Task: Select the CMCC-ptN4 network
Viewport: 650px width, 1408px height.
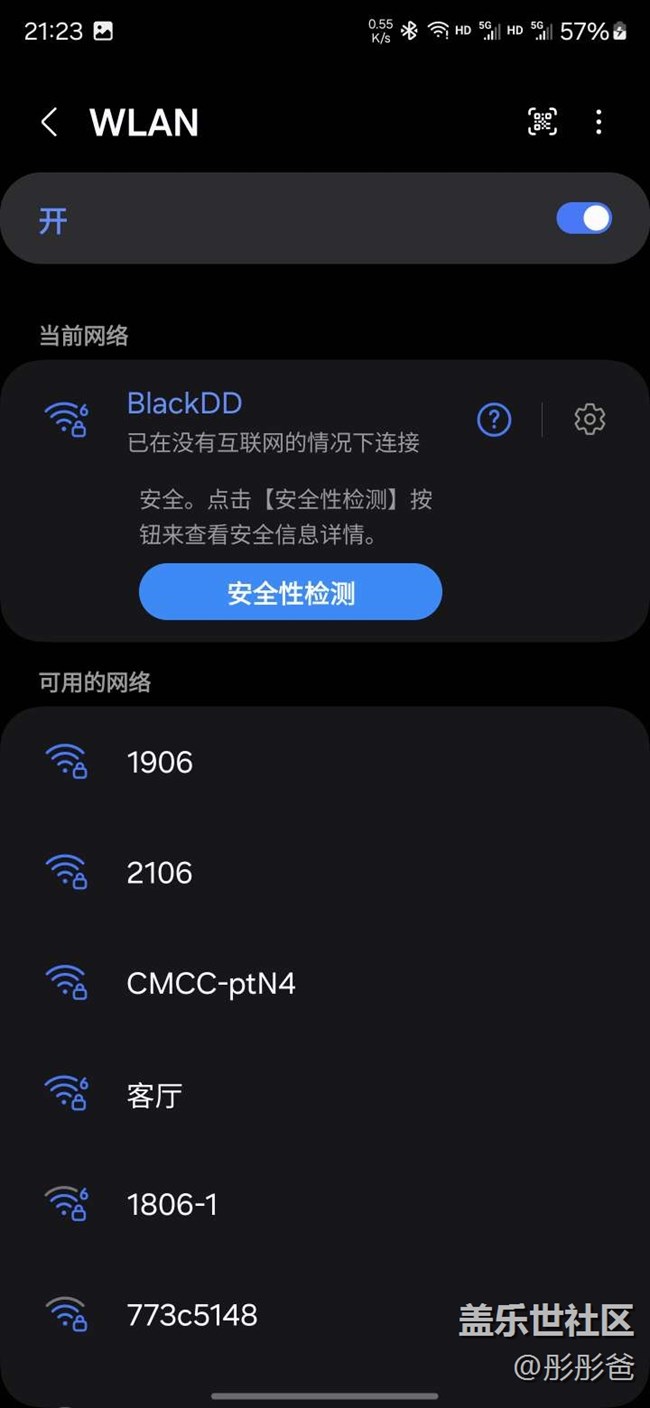Action: tap(325, 984)
